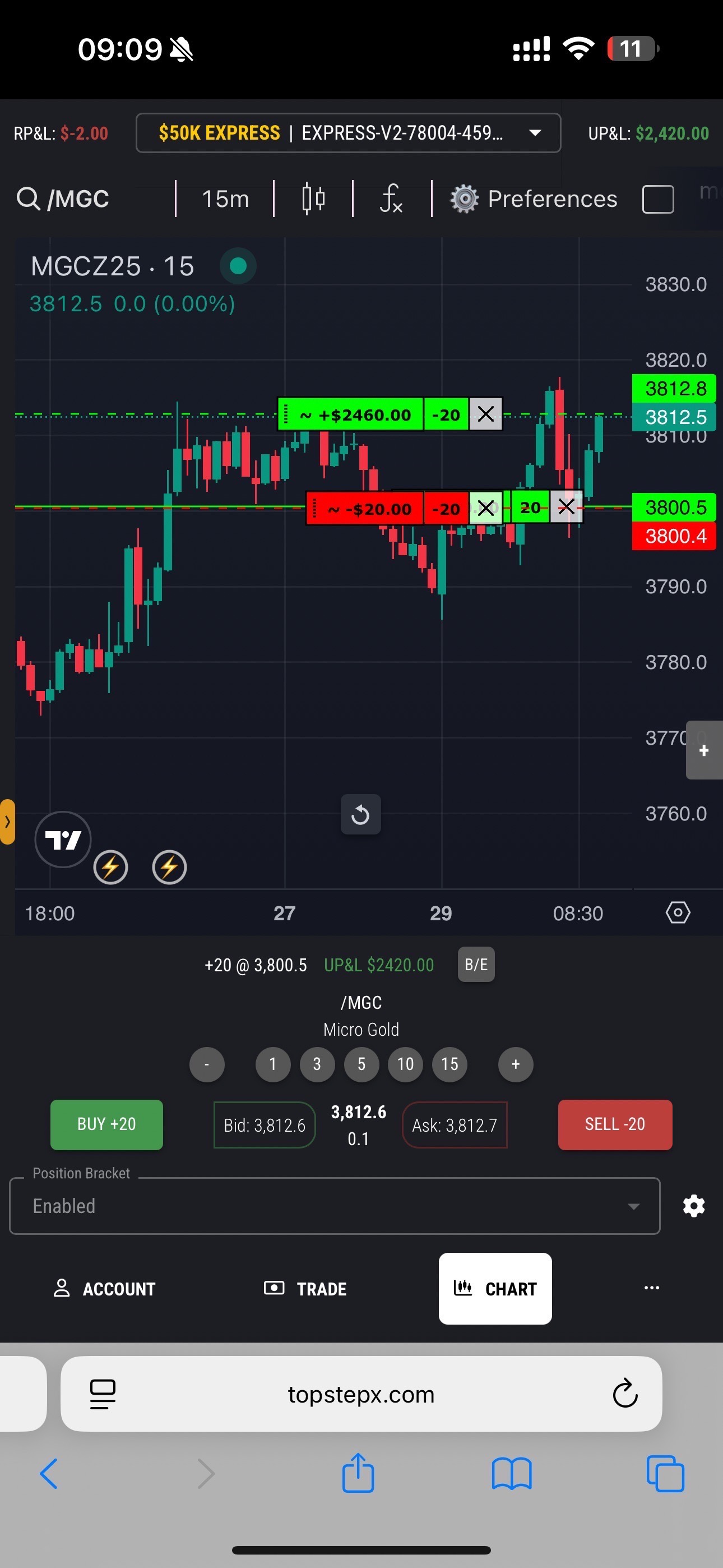Open the candlestick chart style picker
This screenshot has height=1568, width=723.
click(x=313, y=199)
